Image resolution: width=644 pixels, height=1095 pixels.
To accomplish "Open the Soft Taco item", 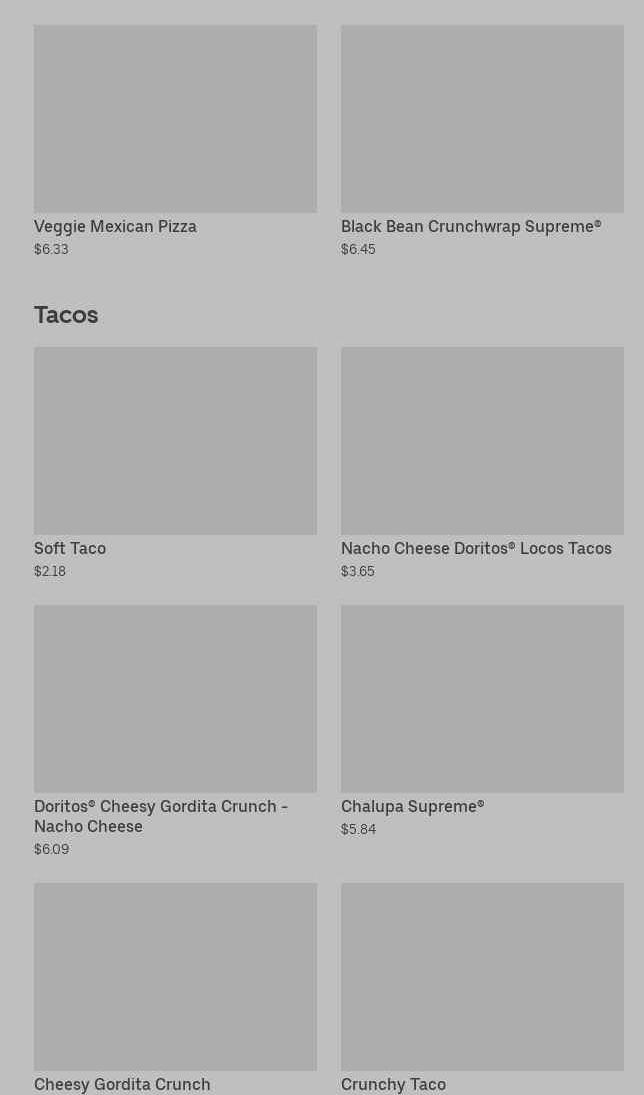I will tap(175, 463).
